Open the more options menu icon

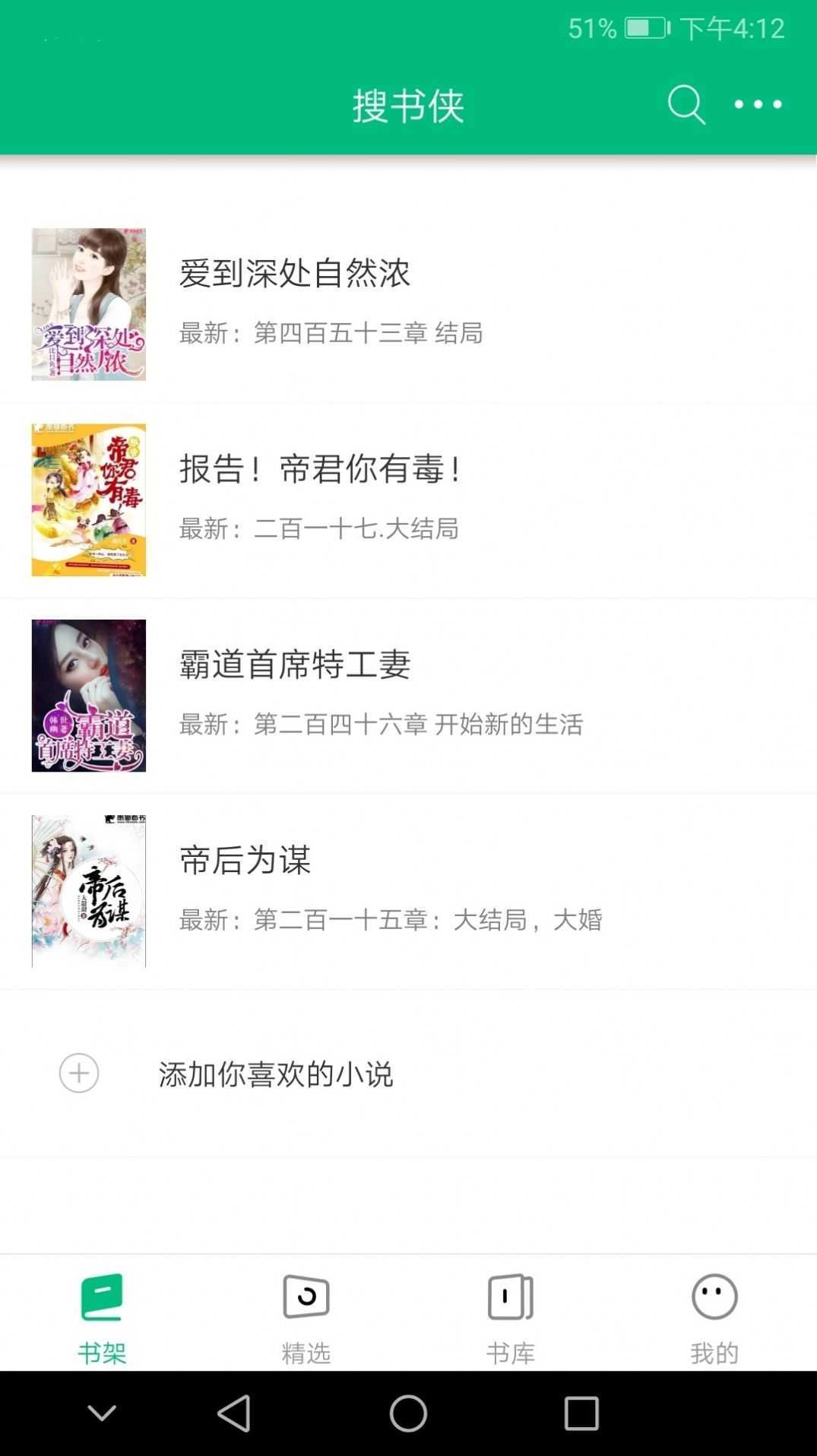(757, 106)
